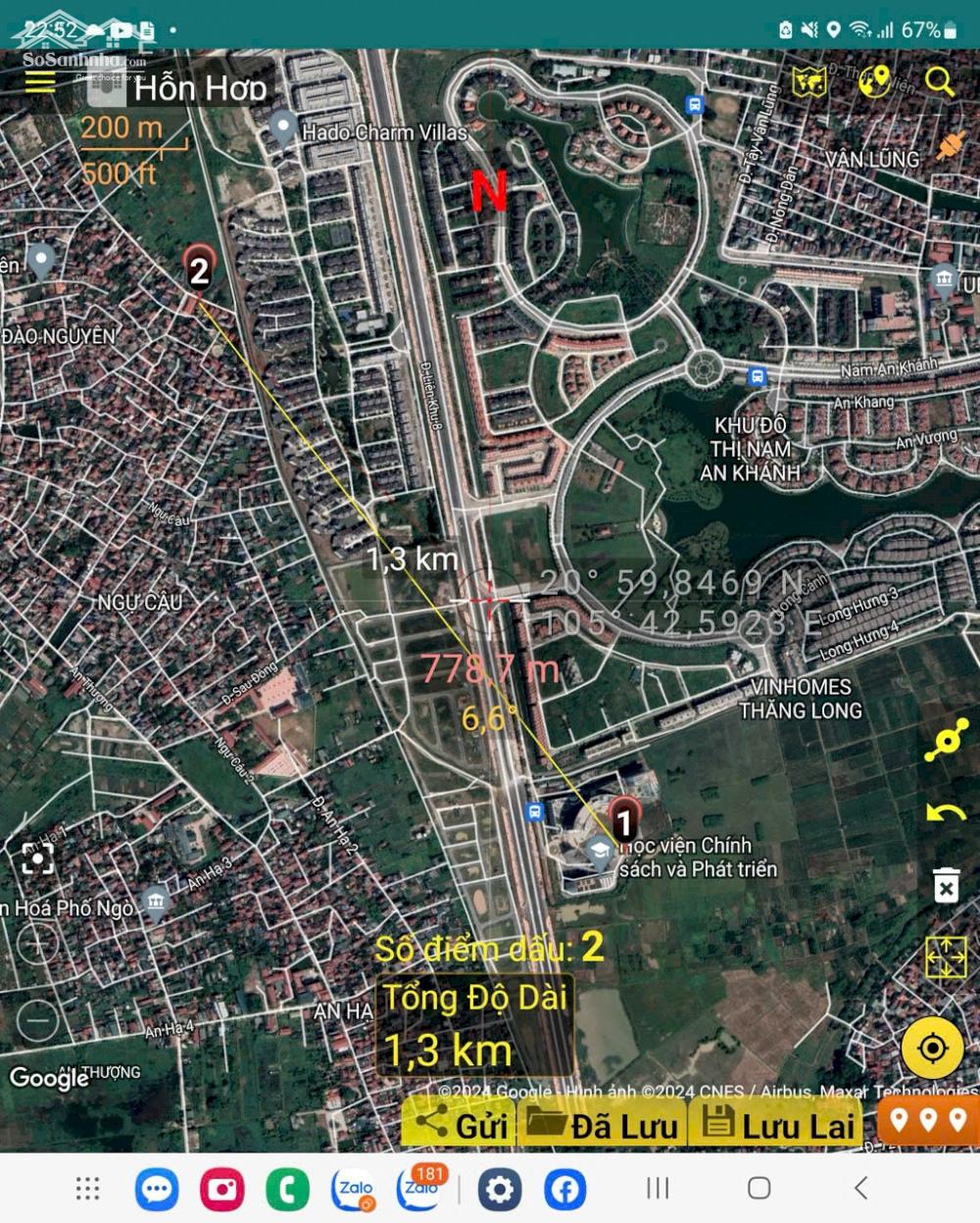Tap the focus target icon

click(38, 859)
